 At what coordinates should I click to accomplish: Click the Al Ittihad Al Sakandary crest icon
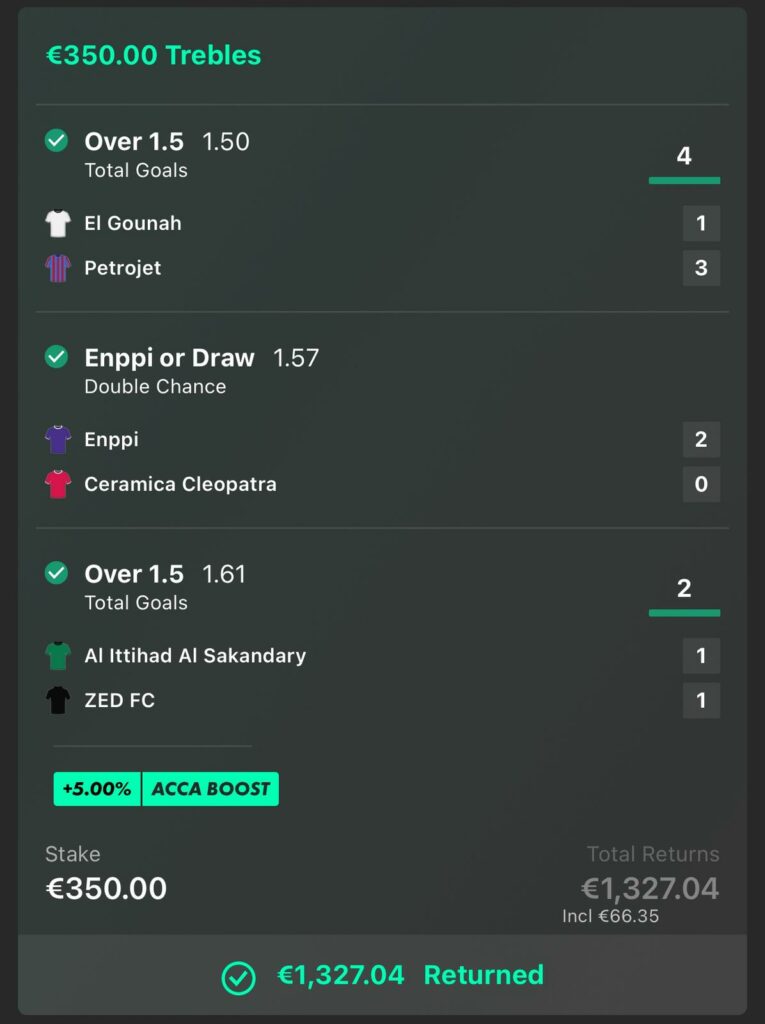[x=56, y=655]
